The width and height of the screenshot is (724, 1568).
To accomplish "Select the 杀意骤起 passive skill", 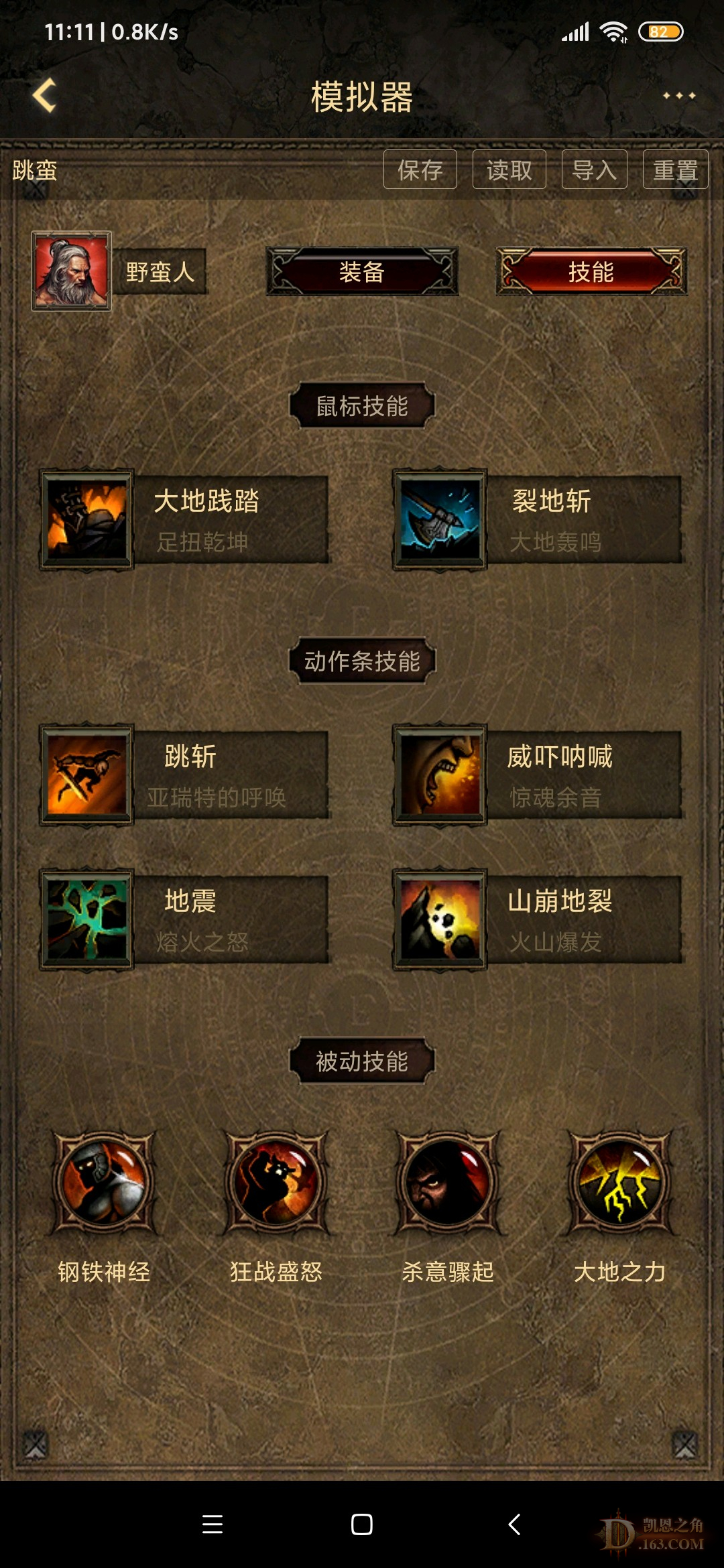I will point(448,1184).
